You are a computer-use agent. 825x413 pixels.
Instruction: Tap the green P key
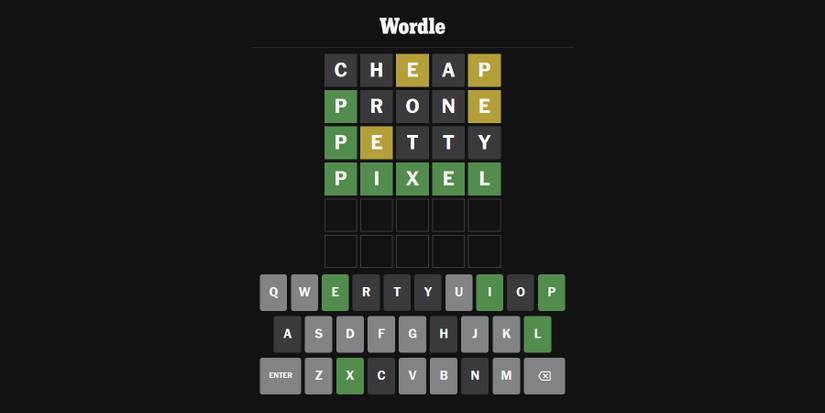551,292
